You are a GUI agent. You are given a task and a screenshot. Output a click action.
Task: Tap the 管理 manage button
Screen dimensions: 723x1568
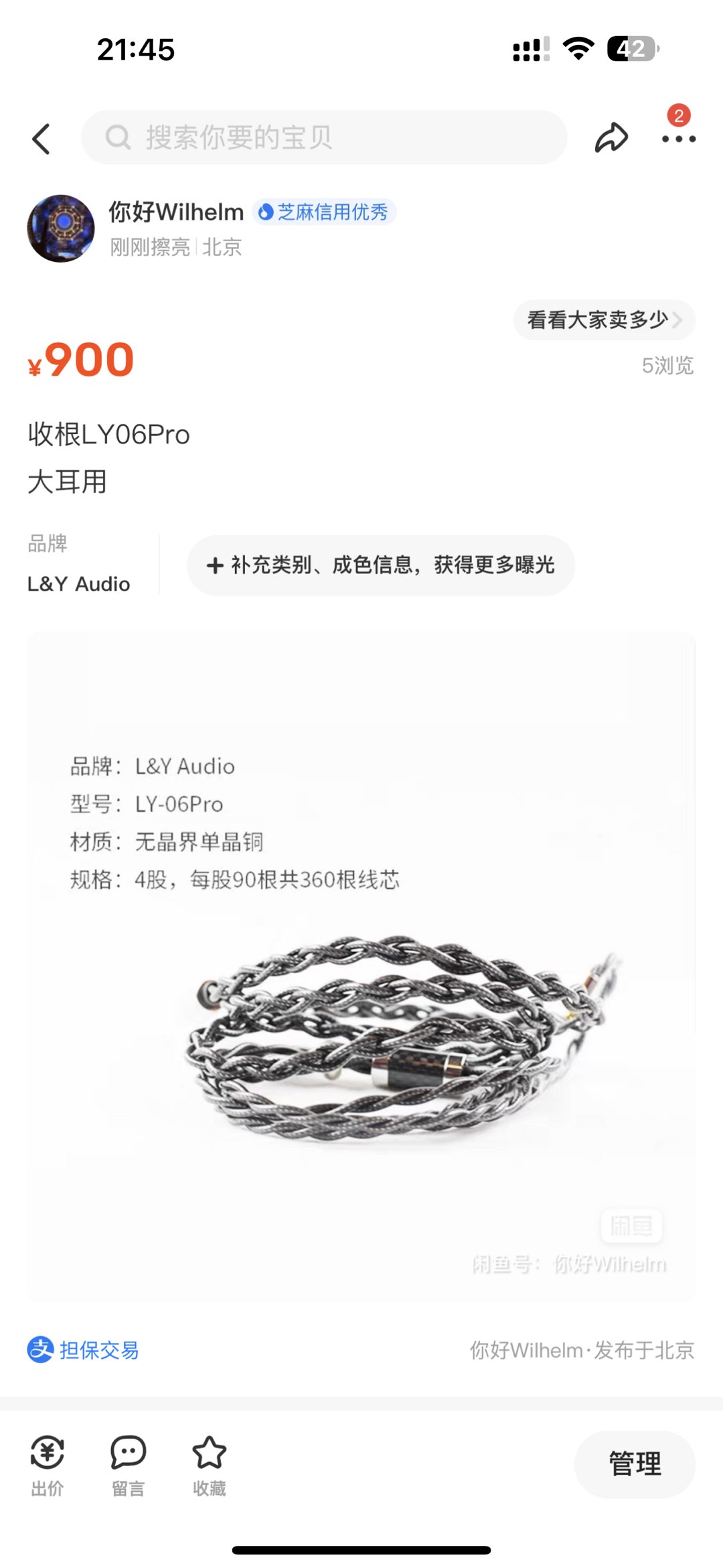(635, 1464)
